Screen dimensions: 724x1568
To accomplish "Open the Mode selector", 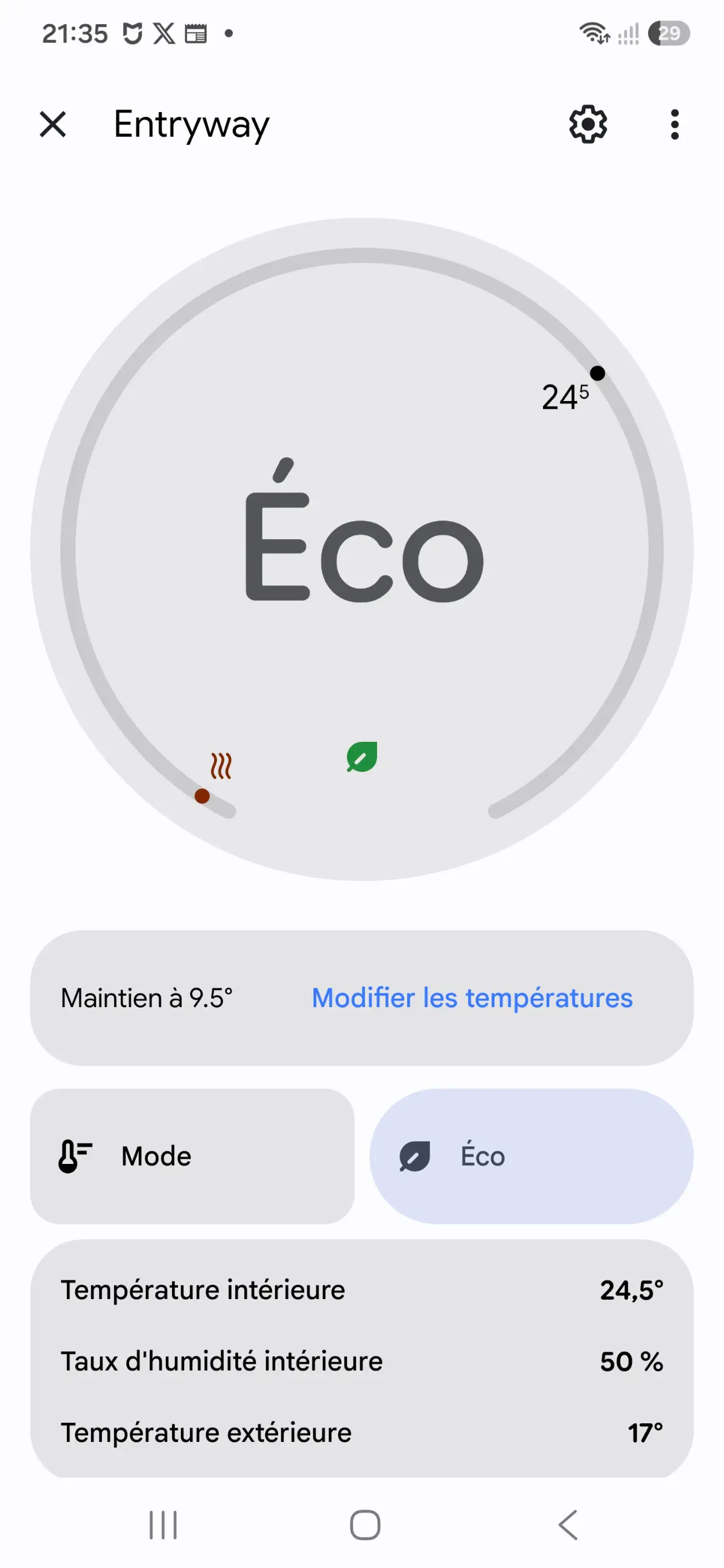I will [x=192, y=1156].
